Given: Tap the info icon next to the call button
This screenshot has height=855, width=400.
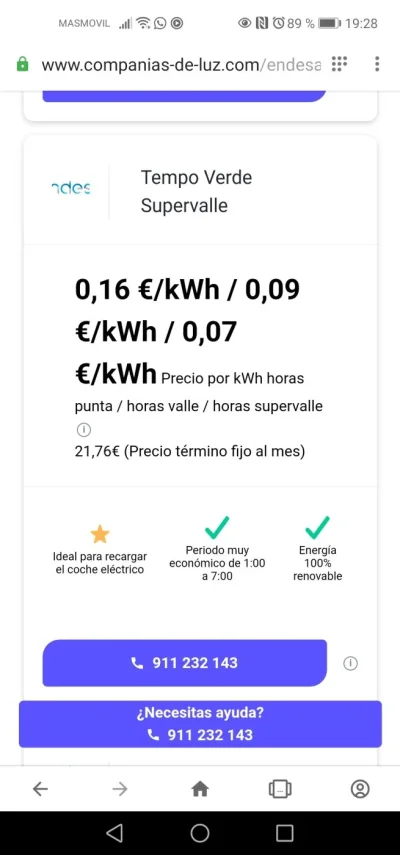Looking at the screenshot, I should click(350, 664).
